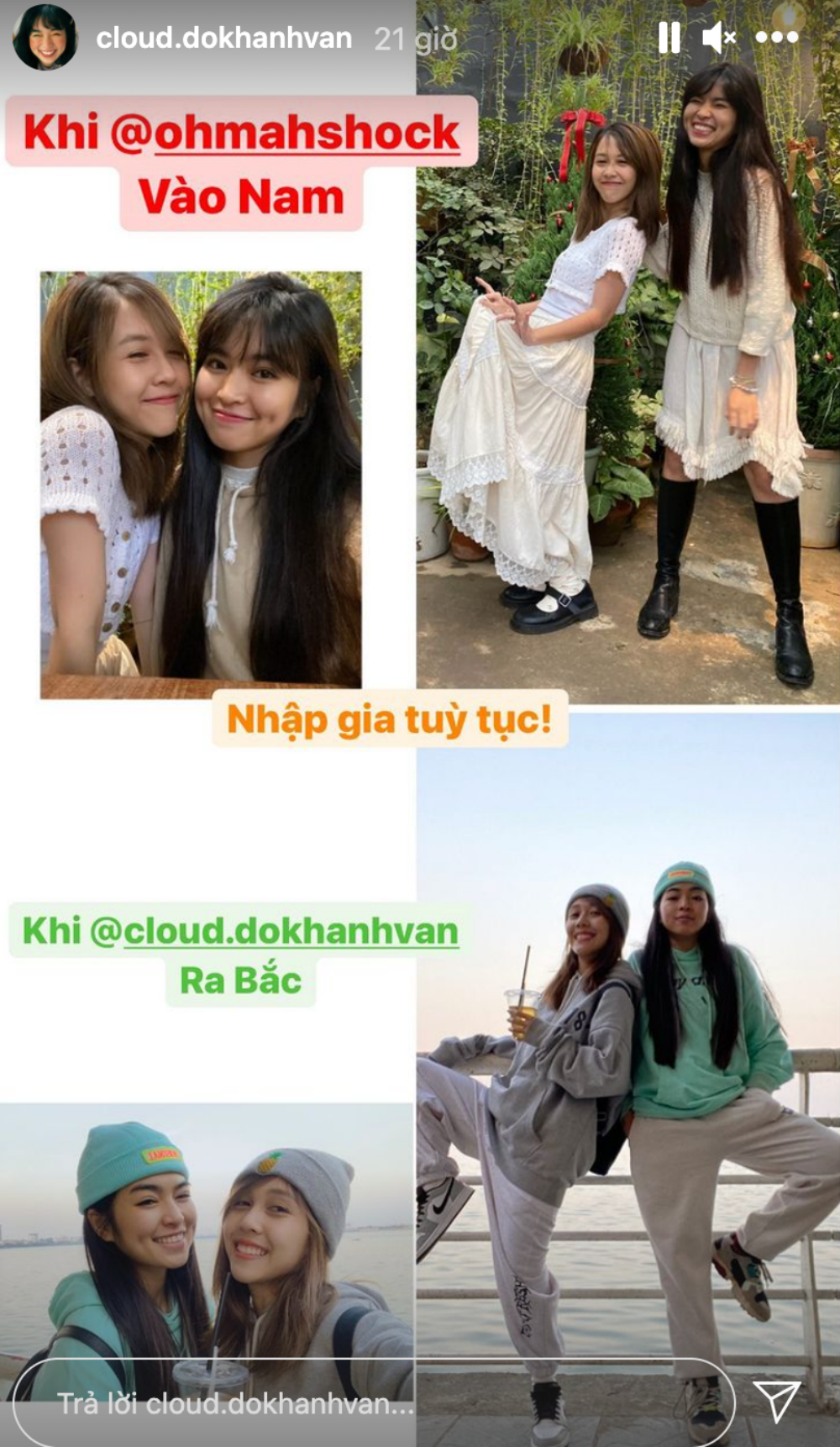Viewport: 840px width, 1447px height.
Task: Share story with the paper plane icon
Action: point(777,1401)
